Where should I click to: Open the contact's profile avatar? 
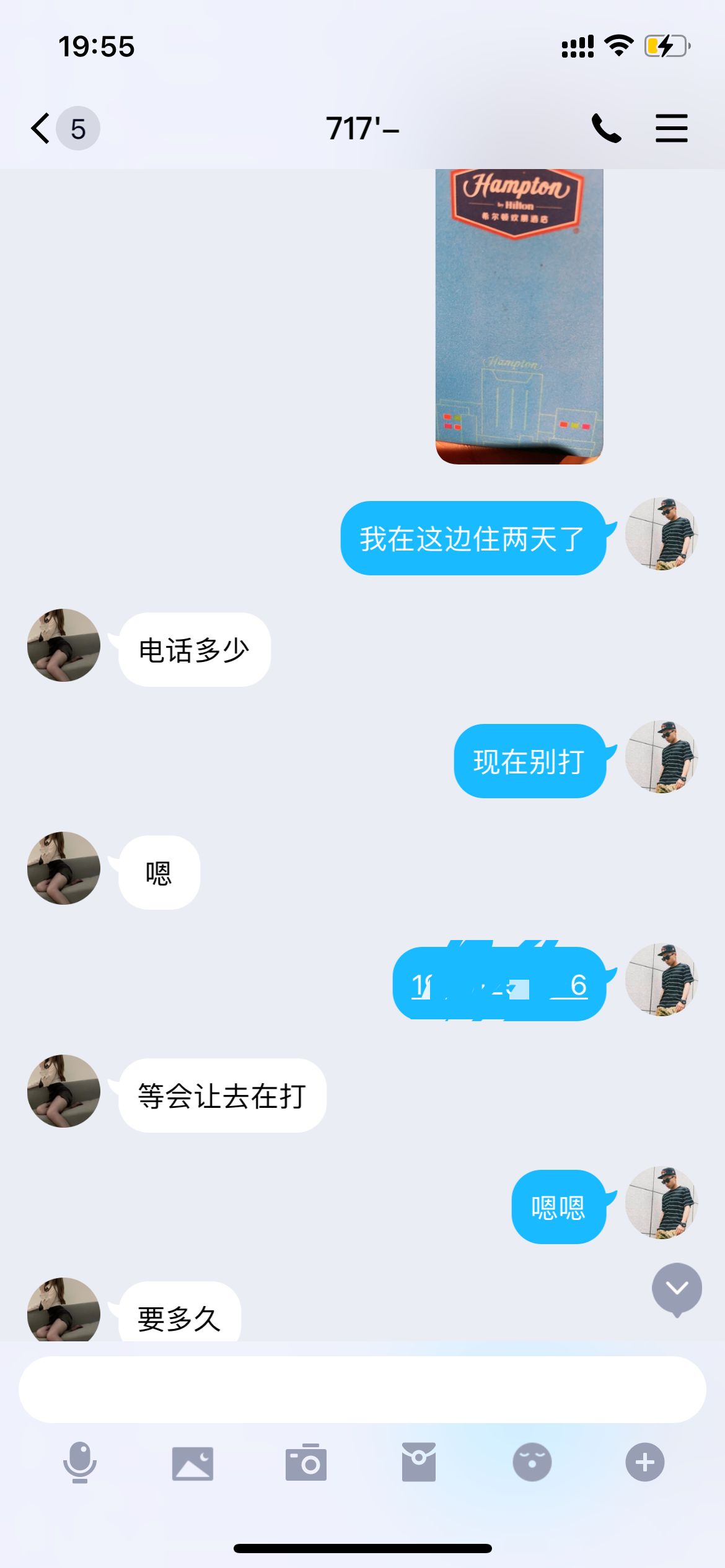click(x=63, y=645)
